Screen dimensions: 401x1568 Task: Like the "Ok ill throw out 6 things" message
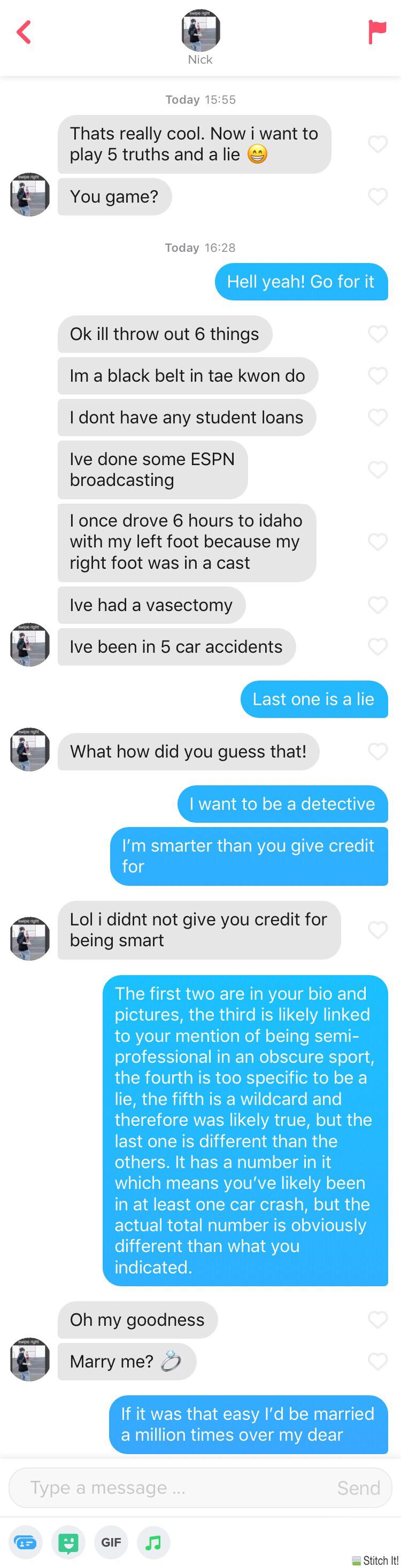(377, 334)
